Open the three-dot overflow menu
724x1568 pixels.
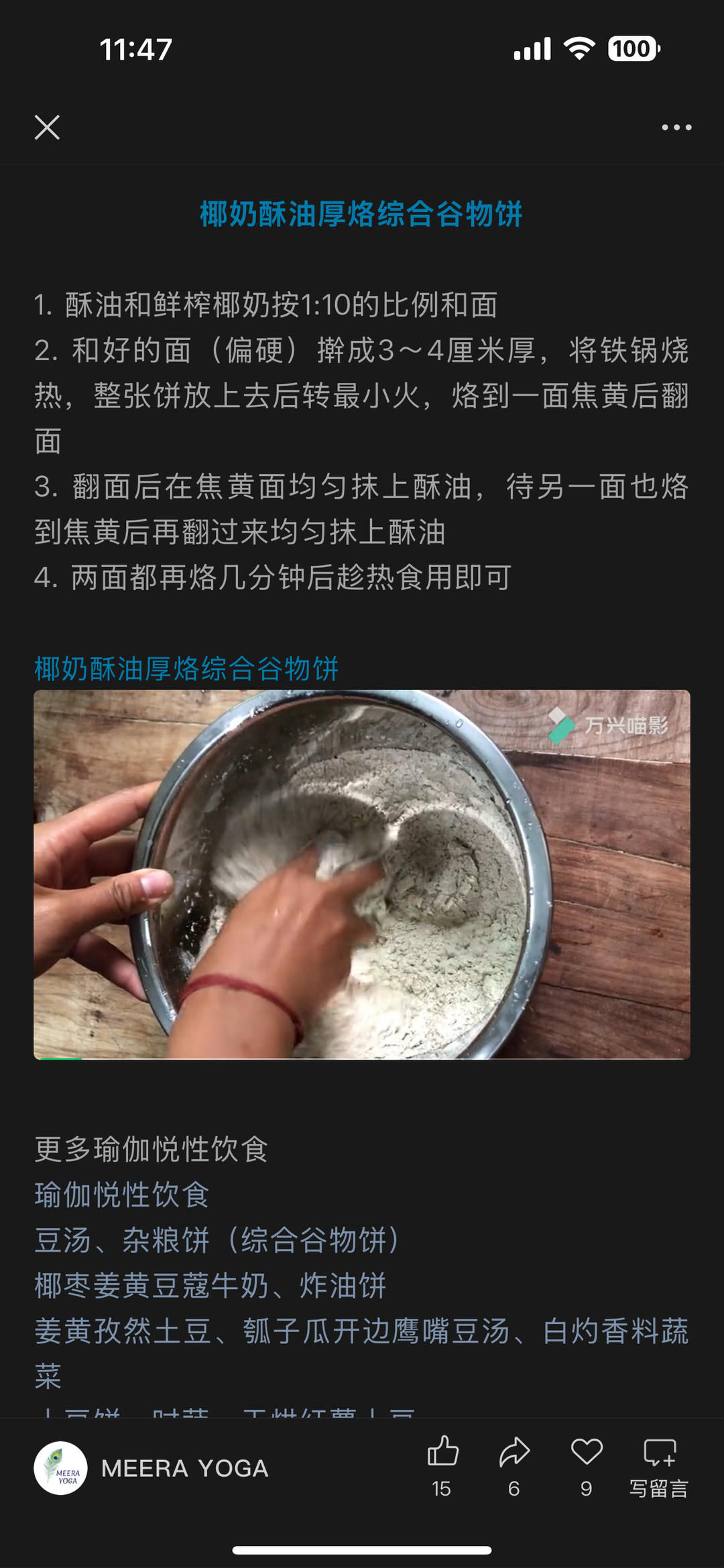point(676,127)
